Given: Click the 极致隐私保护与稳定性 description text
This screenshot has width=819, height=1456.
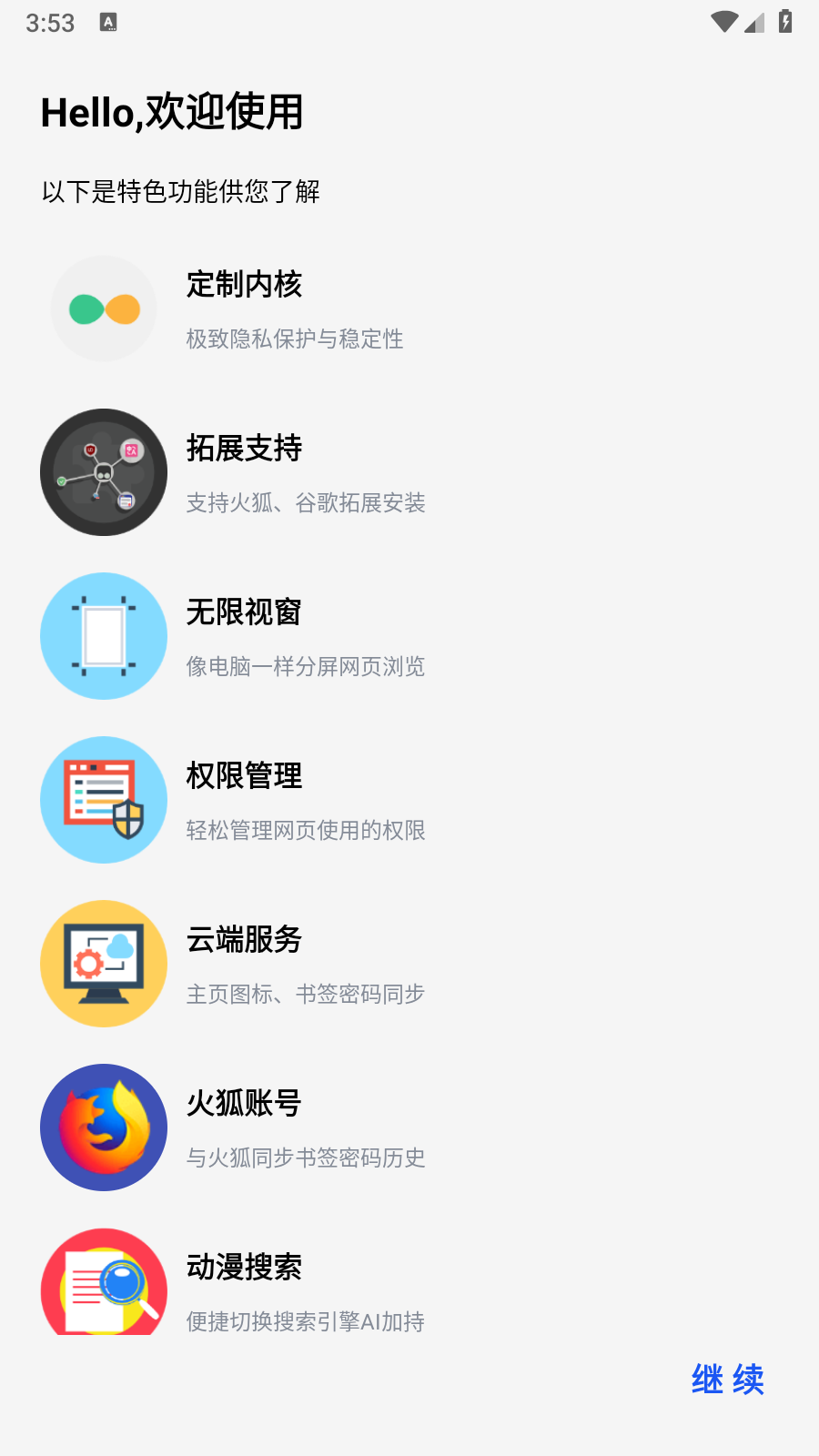Looking at the screenshot, I should [295, 339].
